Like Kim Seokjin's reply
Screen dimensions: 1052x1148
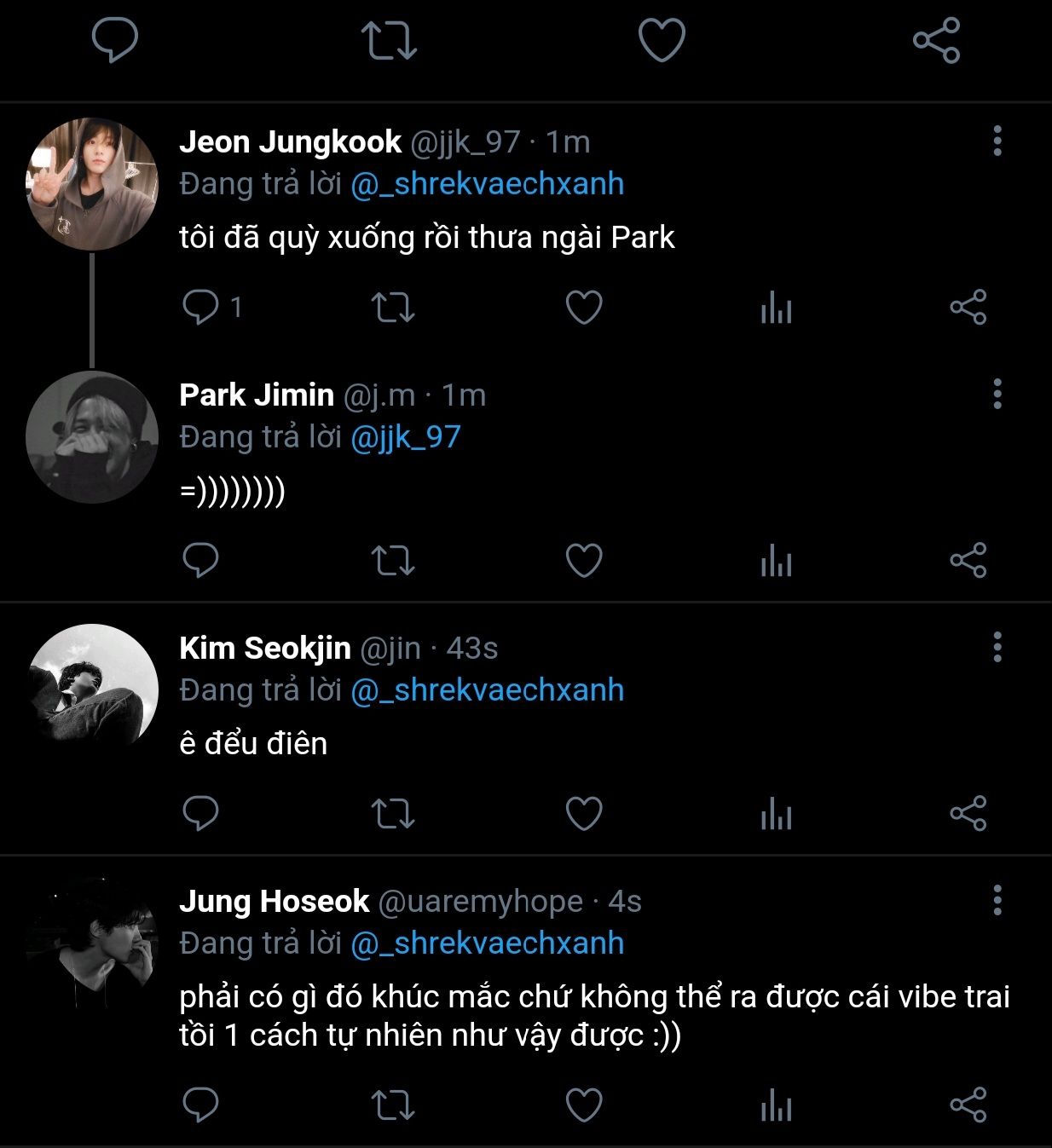pyautogui.click(x=584, y=814)
